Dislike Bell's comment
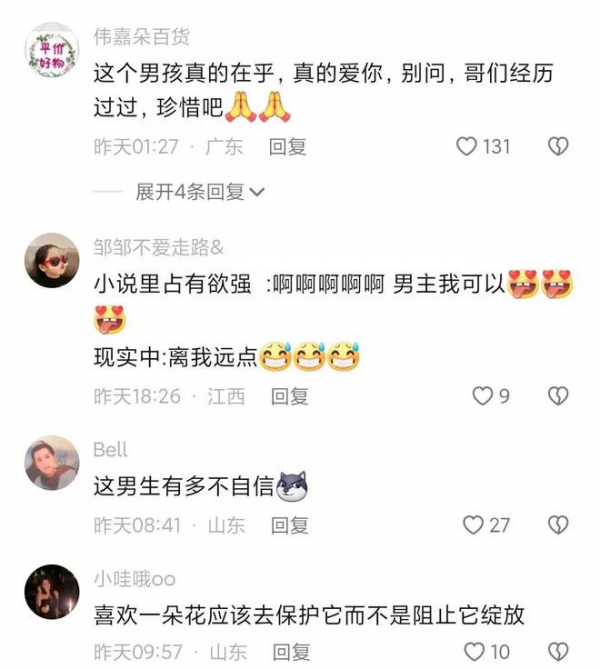Screen dimensions: 600x669 click(557, 525)
